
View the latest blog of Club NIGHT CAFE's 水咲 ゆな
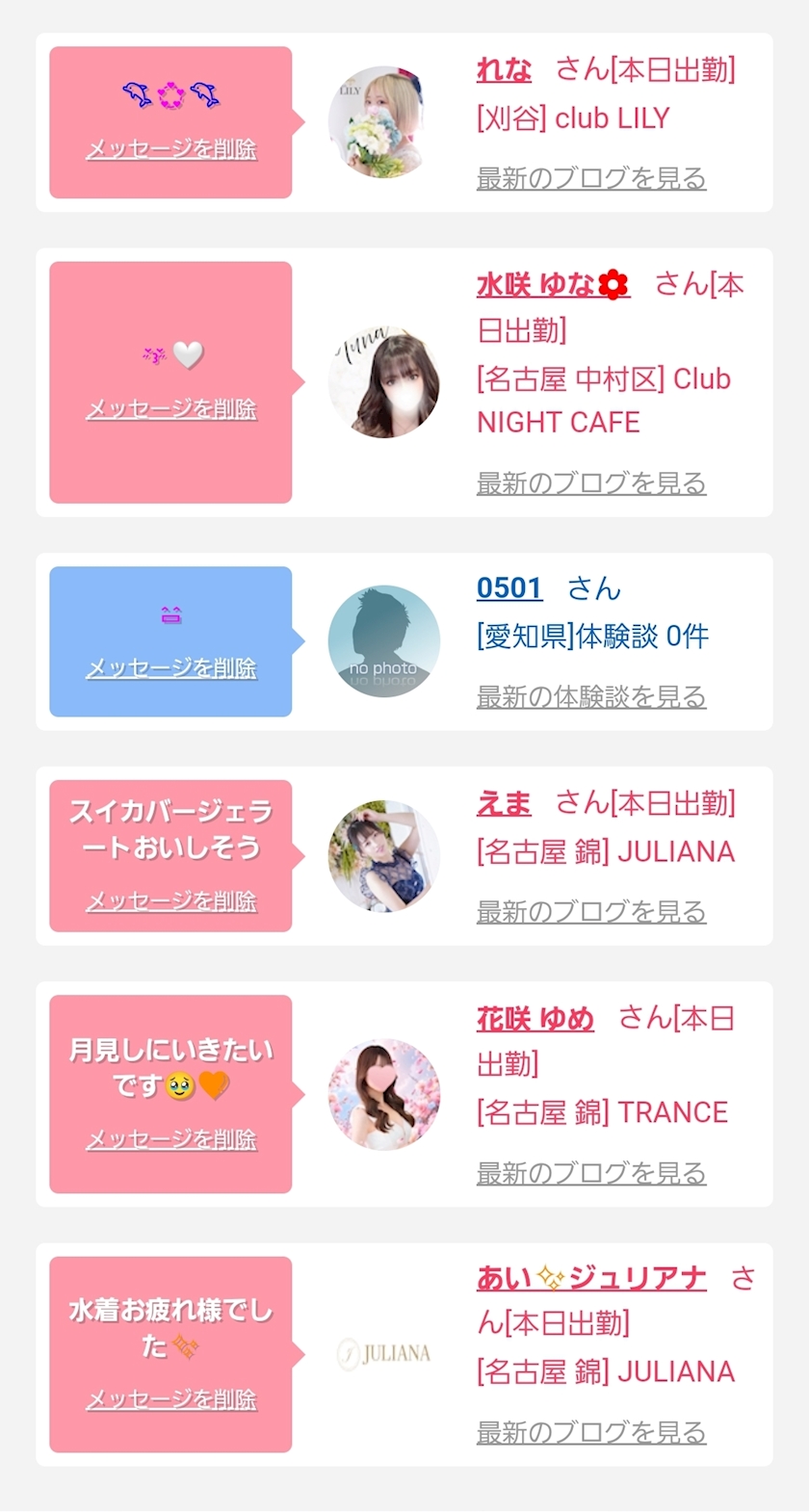(591, 482)
